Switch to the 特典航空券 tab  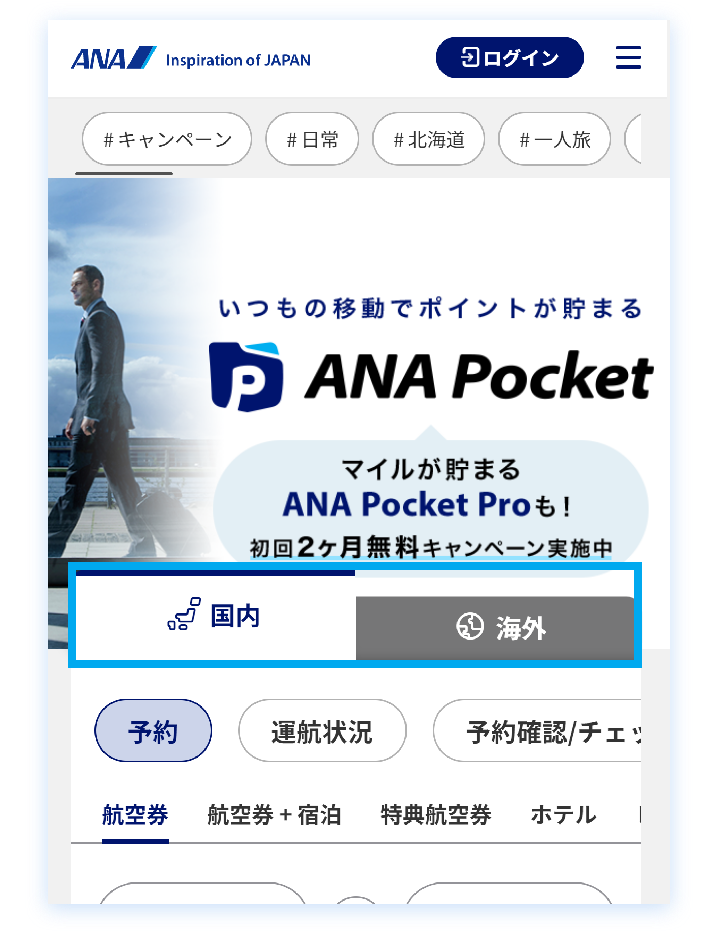pyautogui.click(x=436, y=815)
